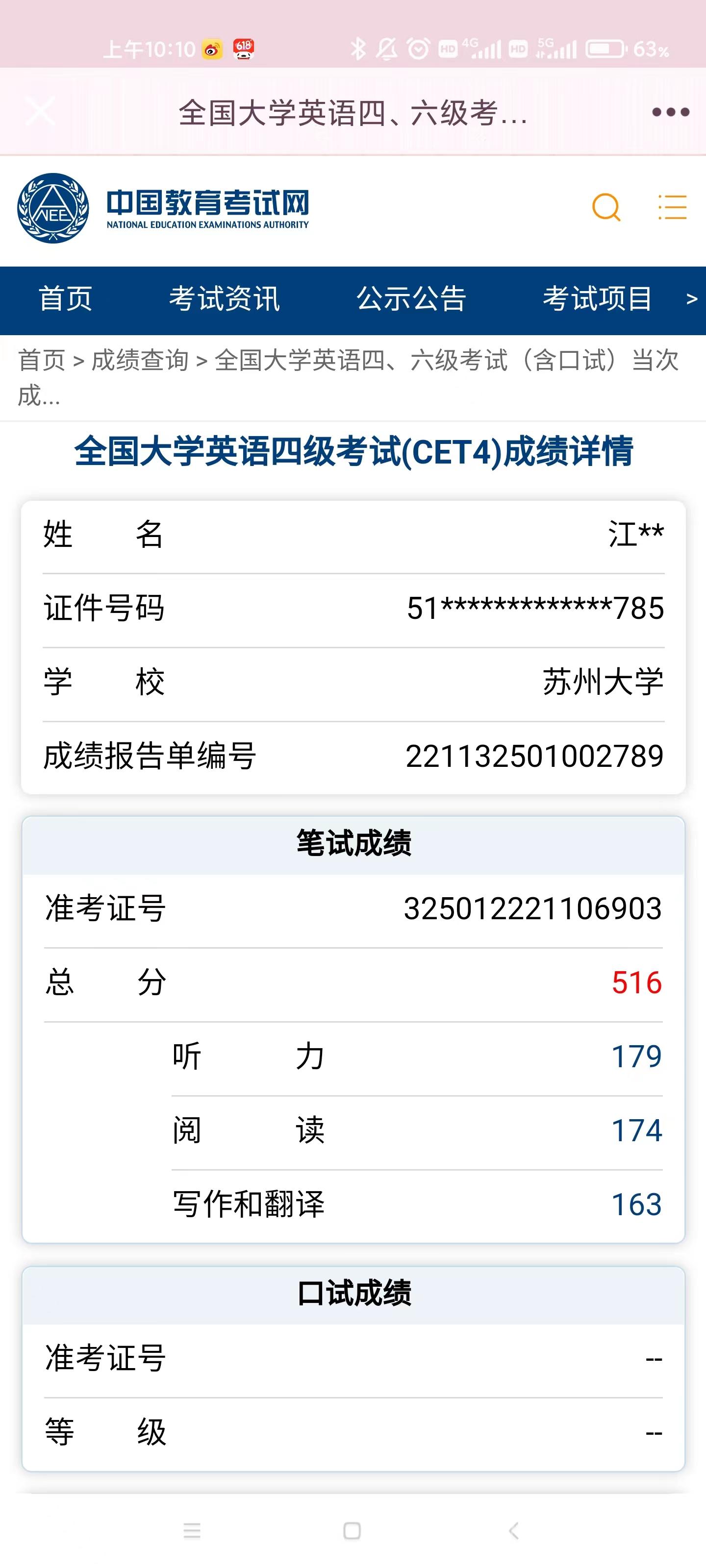Go back using the system back button
This screenshot has width=706, height=1568.
pyautogui.click(x=513, y=1530)
